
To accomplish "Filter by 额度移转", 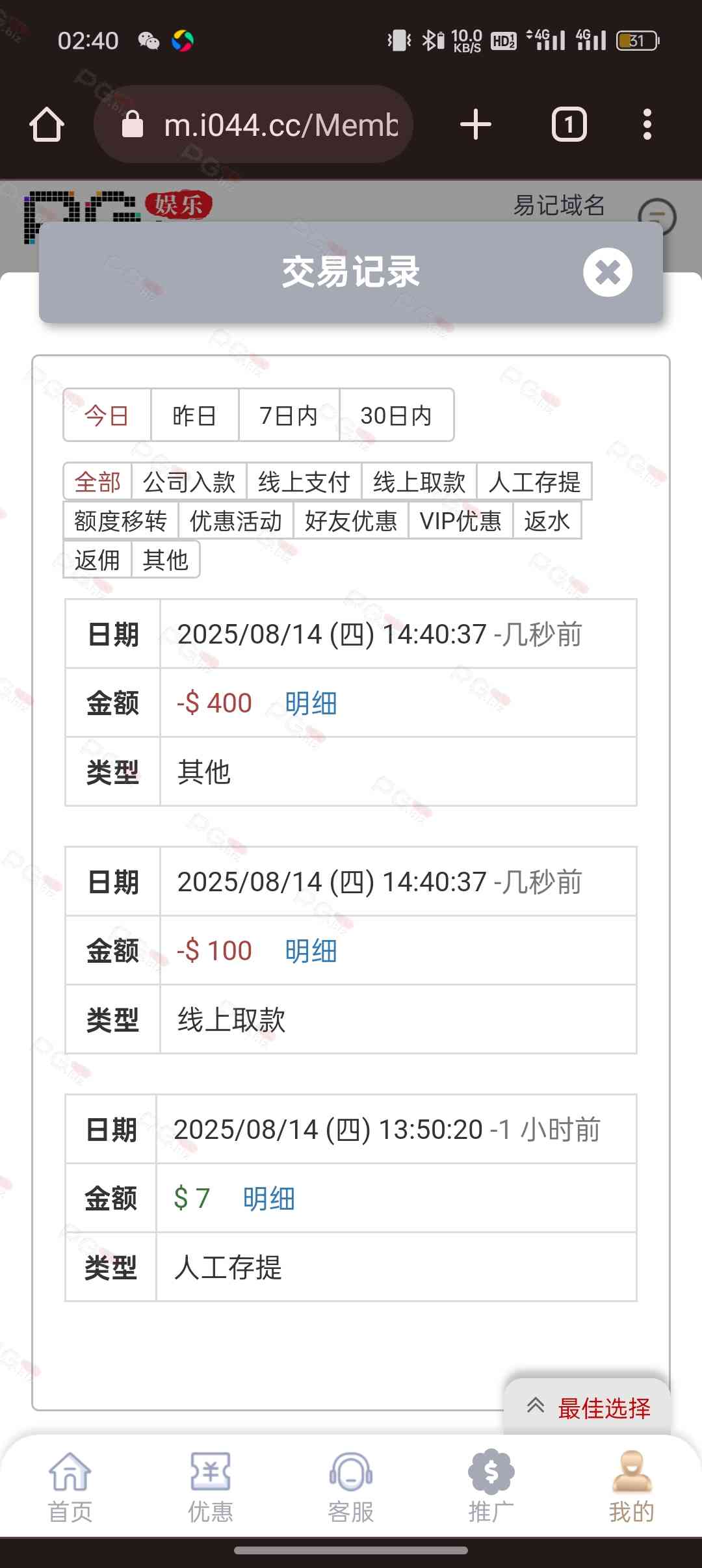I will (x=120, y=521).
